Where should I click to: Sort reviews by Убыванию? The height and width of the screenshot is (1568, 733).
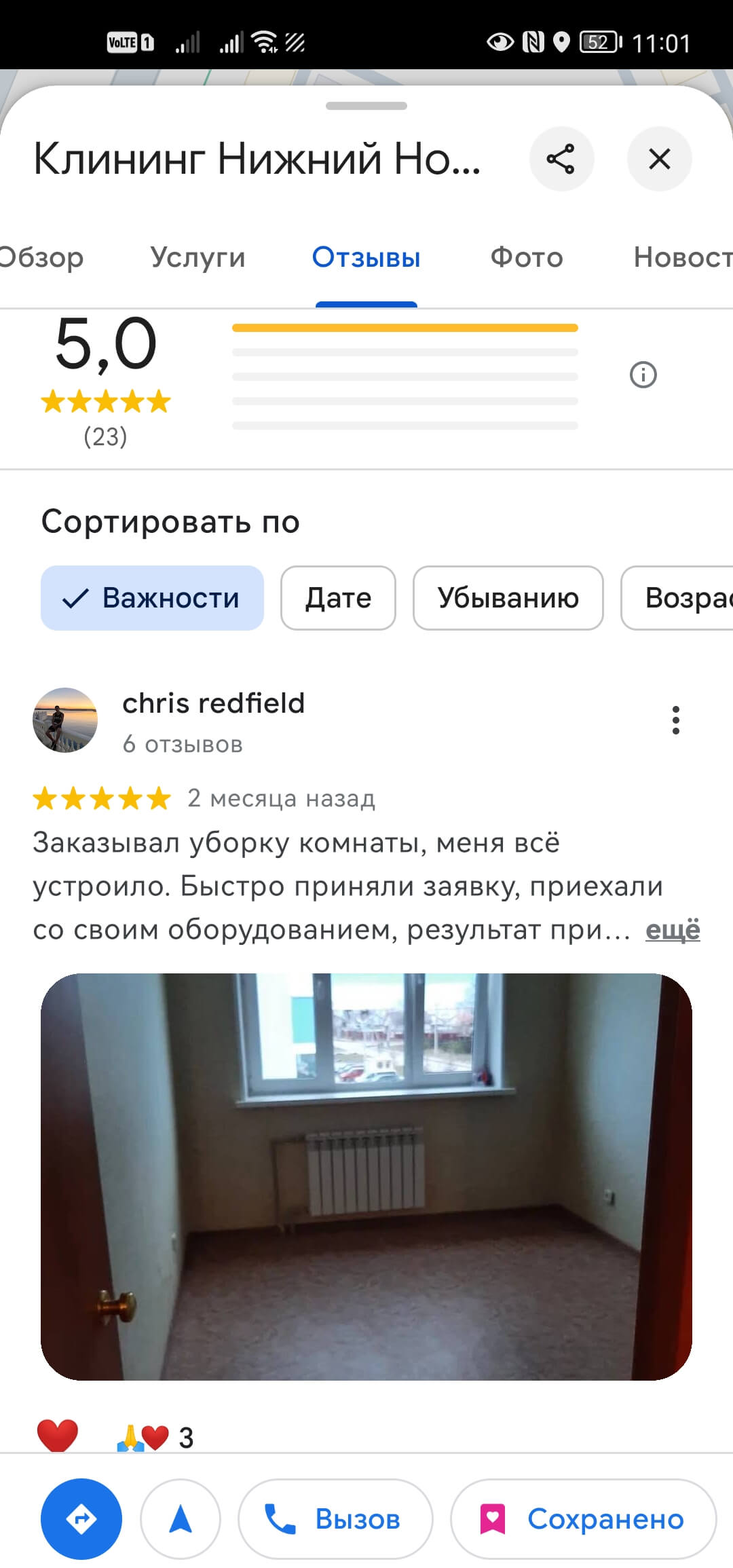(508, 598)
